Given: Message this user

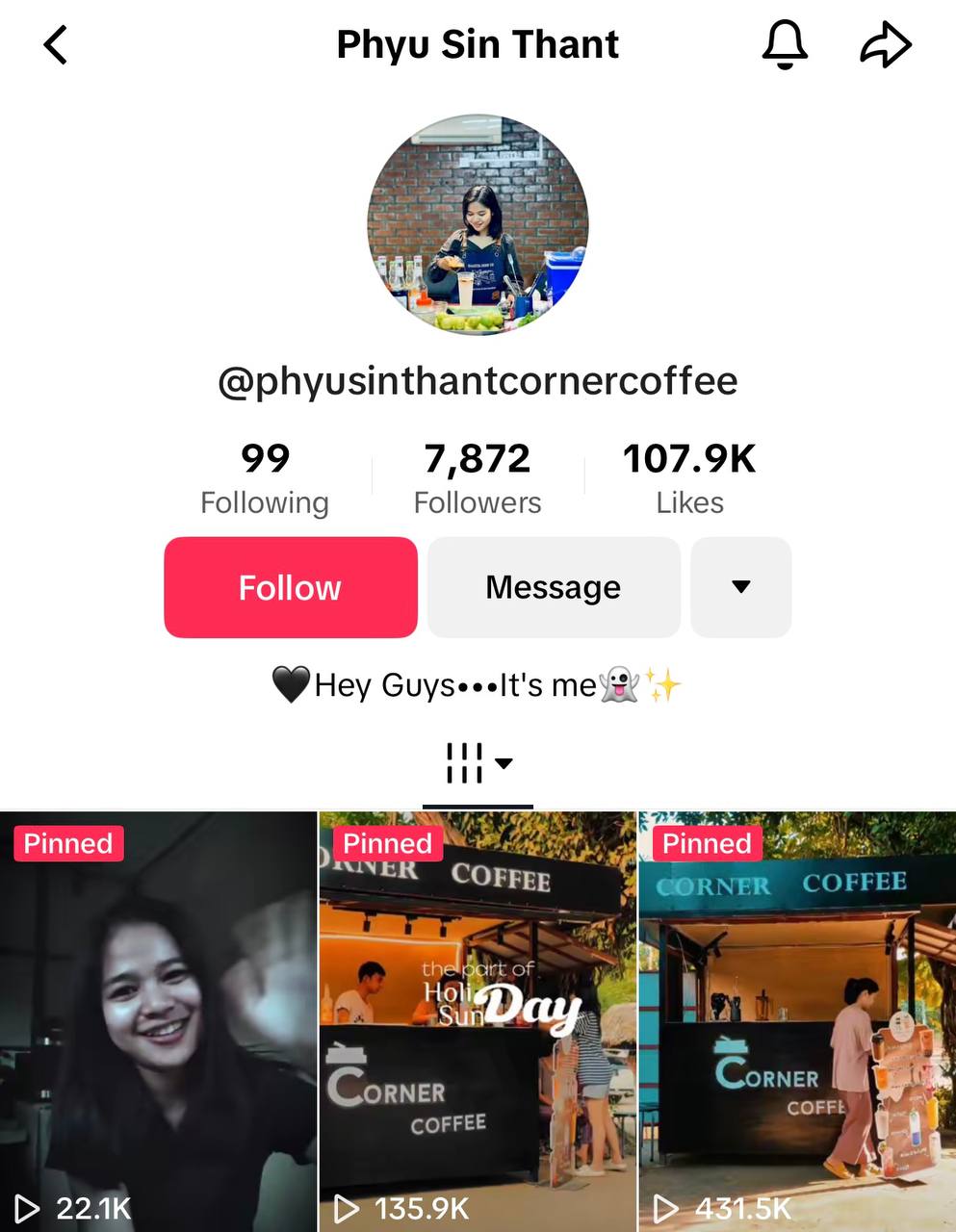Looking at the screenshot, I should [x=554, y=587].
